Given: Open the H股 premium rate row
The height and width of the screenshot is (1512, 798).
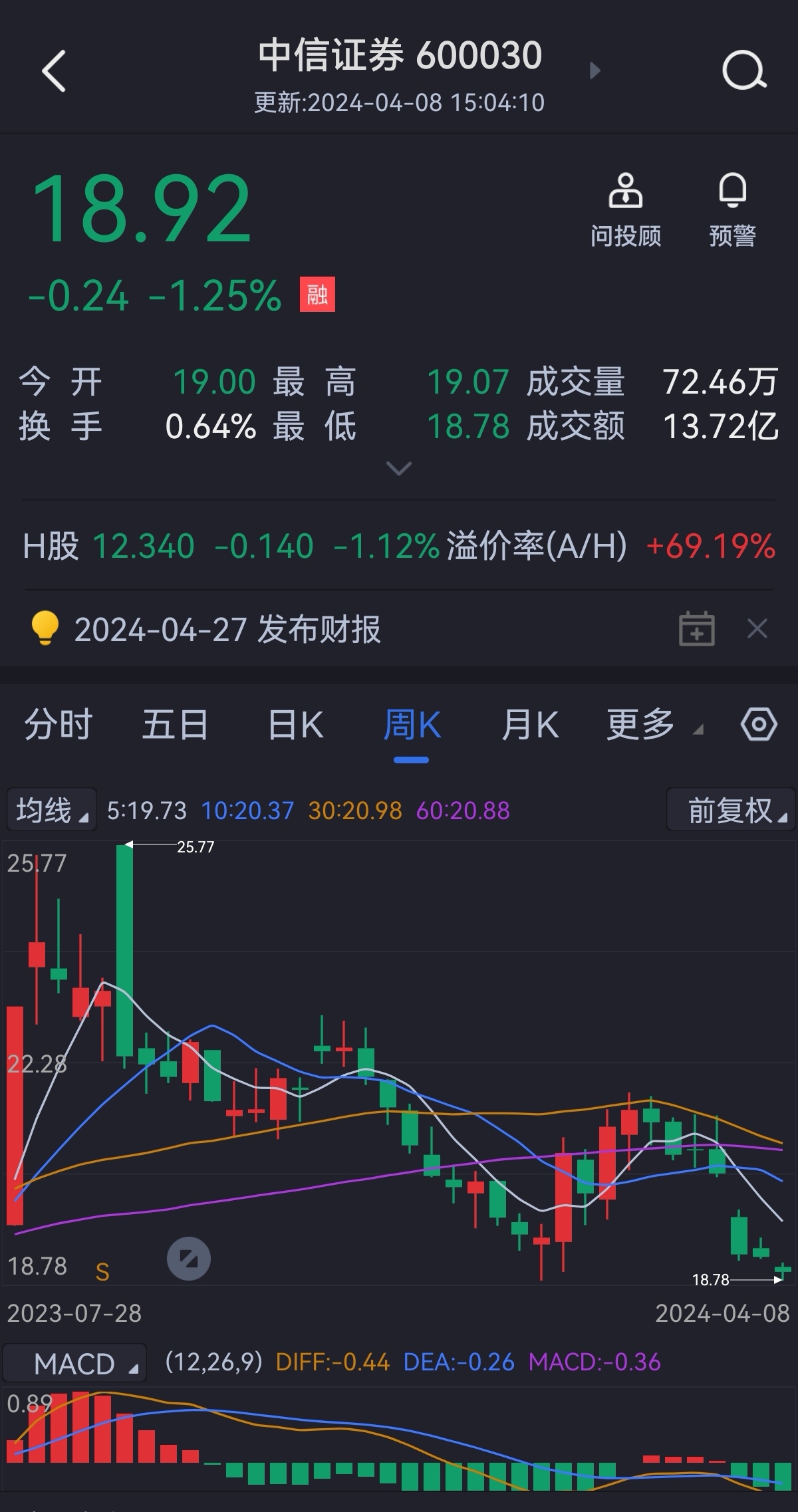Looking at the screenshot, I should [399, 547].
